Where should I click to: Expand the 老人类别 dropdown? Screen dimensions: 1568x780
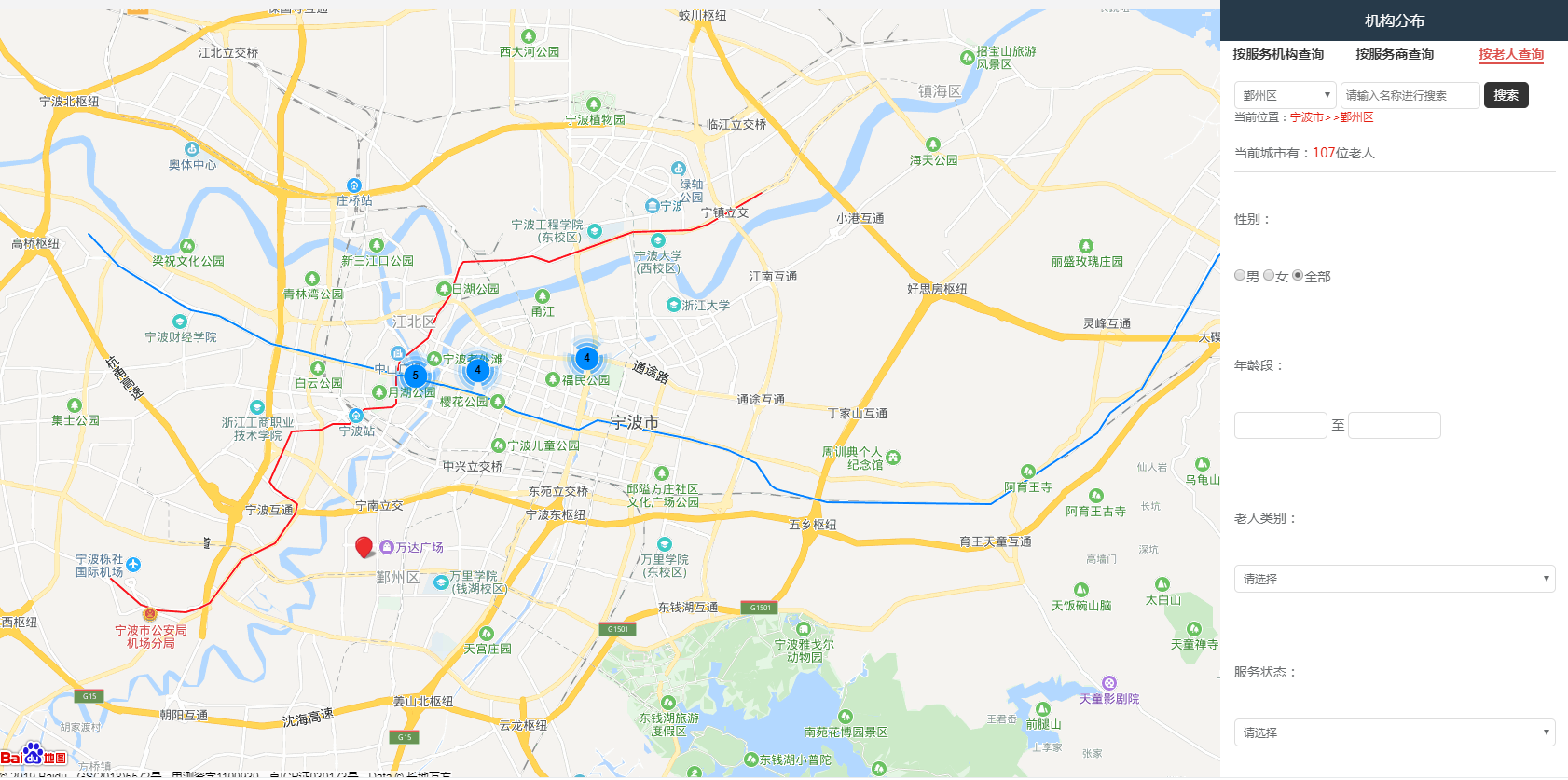(x=1394, y=579)
